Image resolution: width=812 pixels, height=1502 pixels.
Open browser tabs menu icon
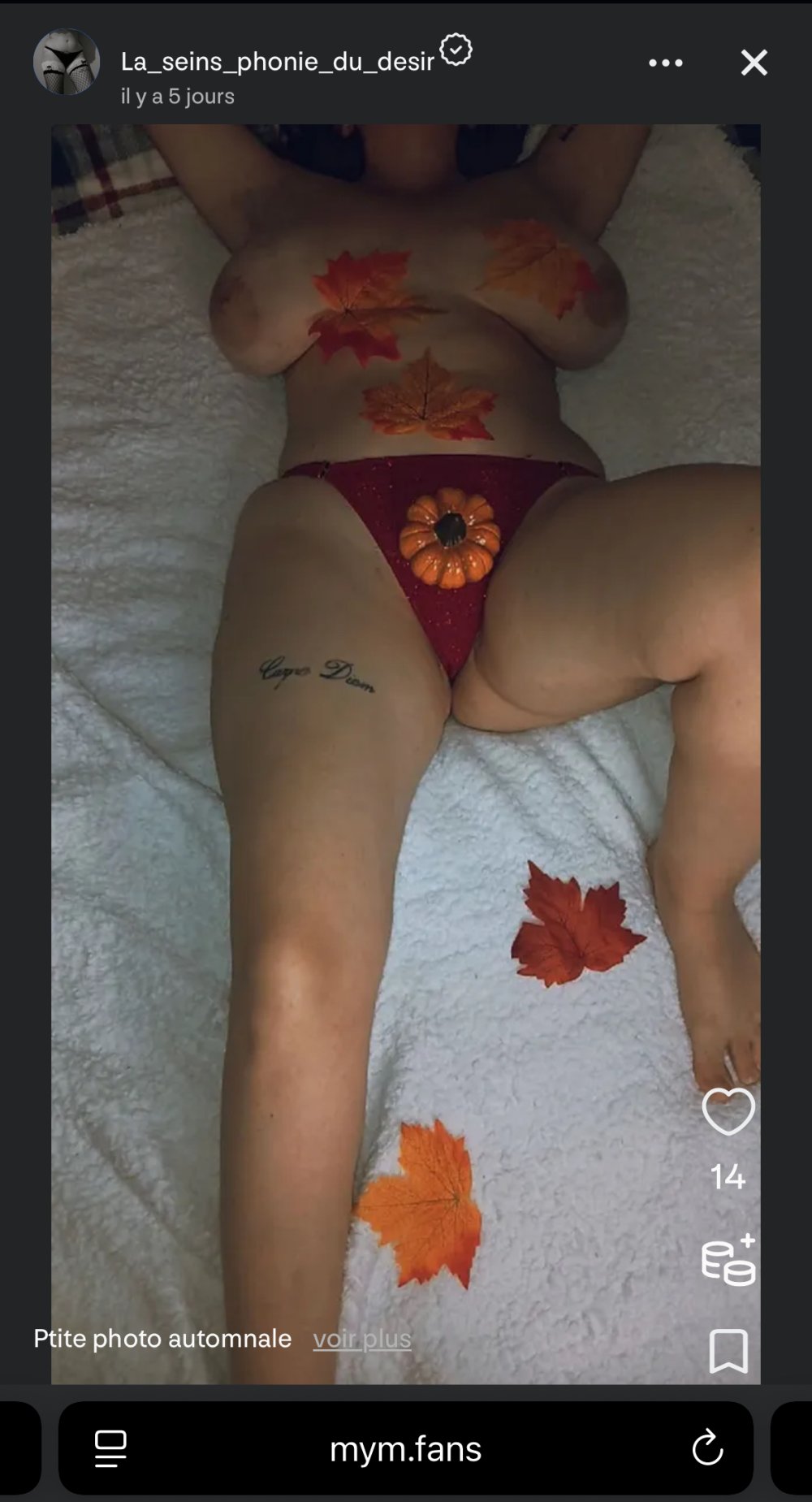[x=110, y=1448]
